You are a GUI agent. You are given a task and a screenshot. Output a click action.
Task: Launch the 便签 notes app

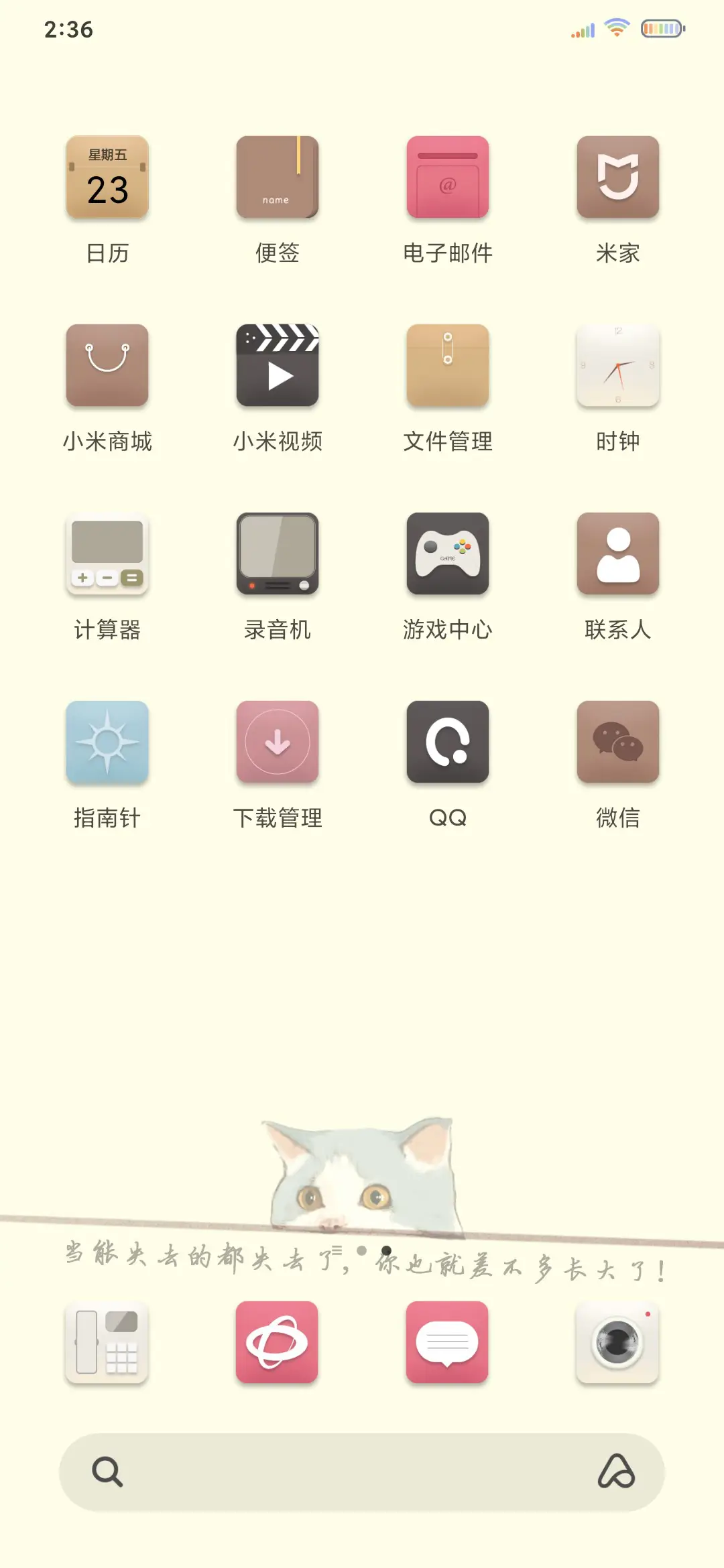tap(278, 178)
